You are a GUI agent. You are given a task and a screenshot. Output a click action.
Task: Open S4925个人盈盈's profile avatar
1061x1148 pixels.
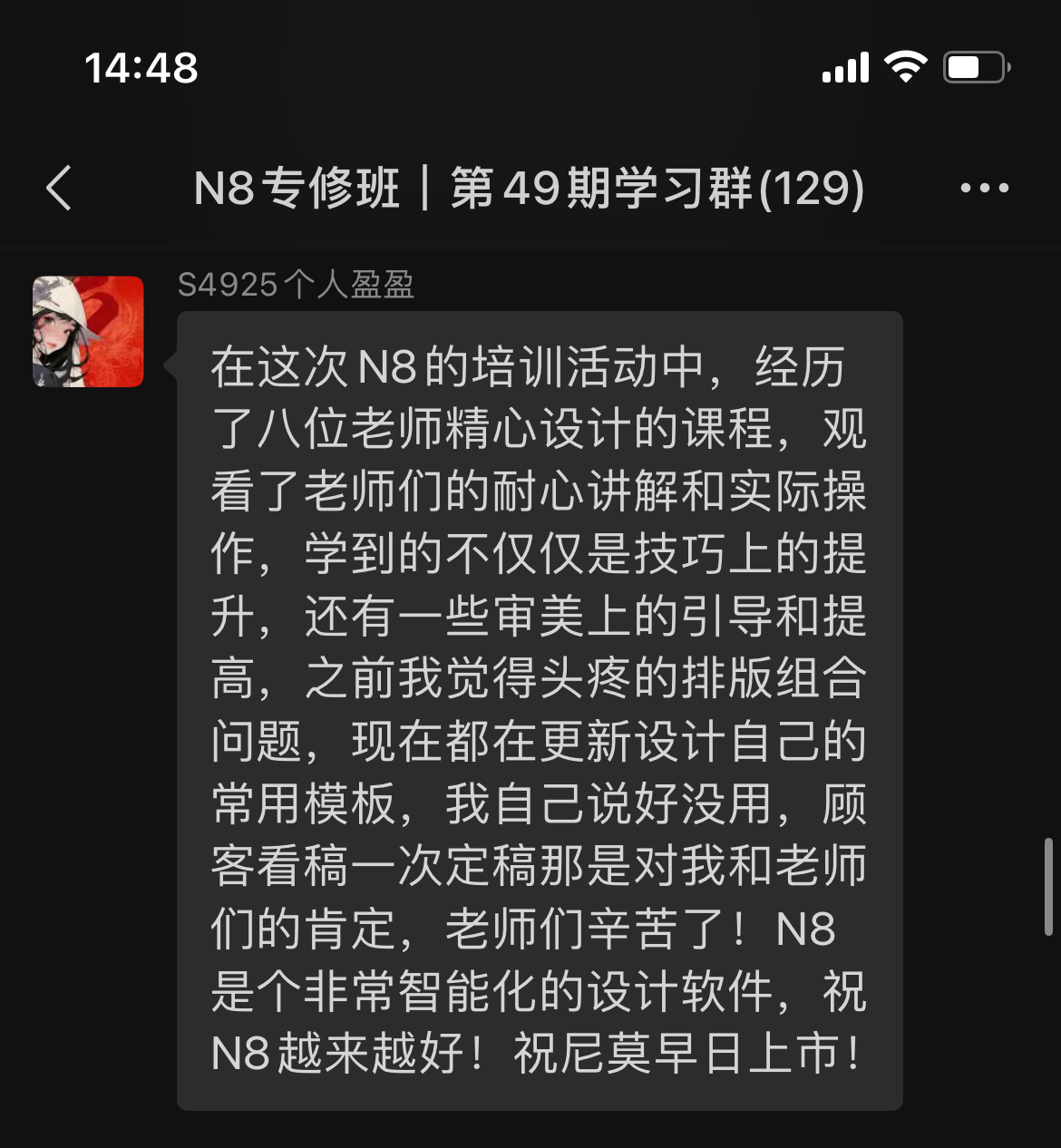point(88,332)
